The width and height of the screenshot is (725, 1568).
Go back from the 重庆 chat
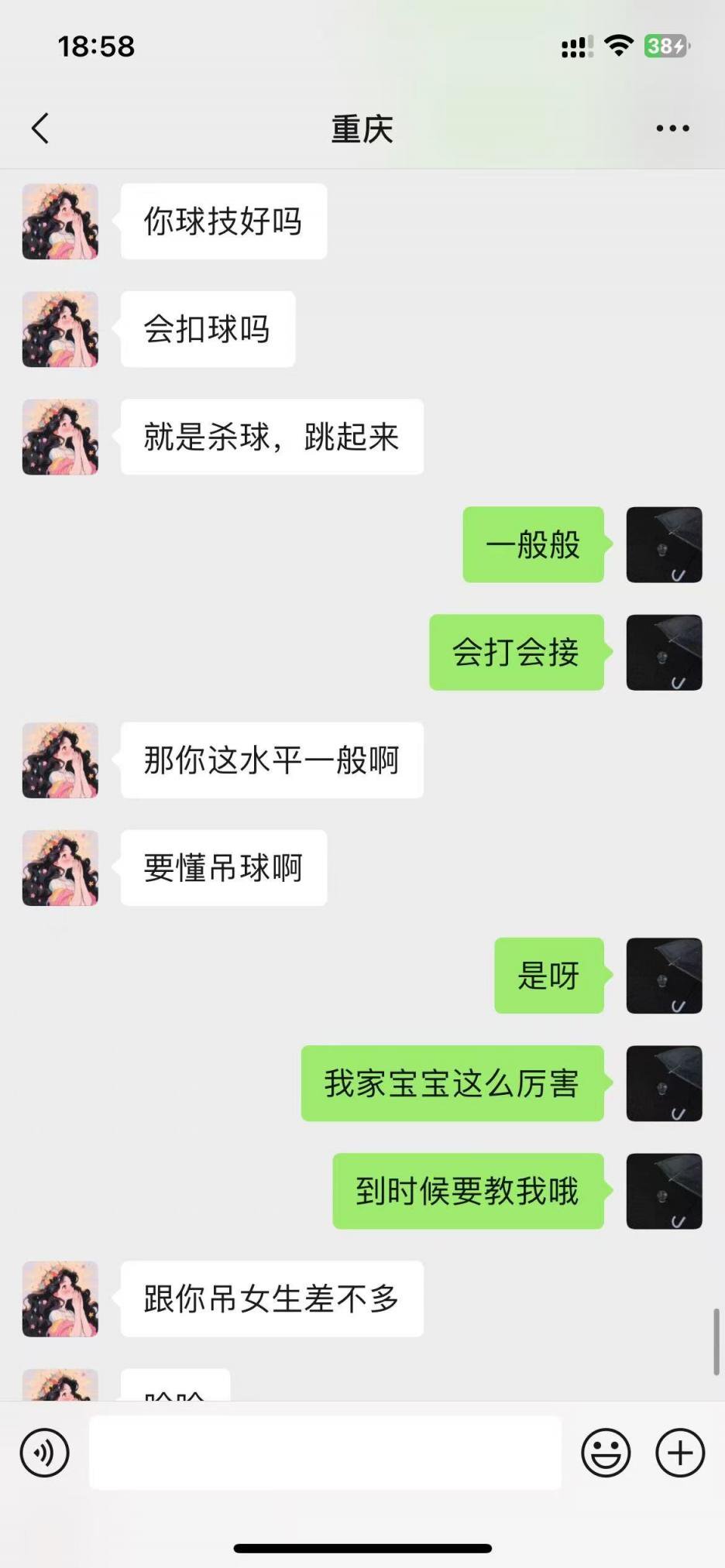click(x=40, y=129)
